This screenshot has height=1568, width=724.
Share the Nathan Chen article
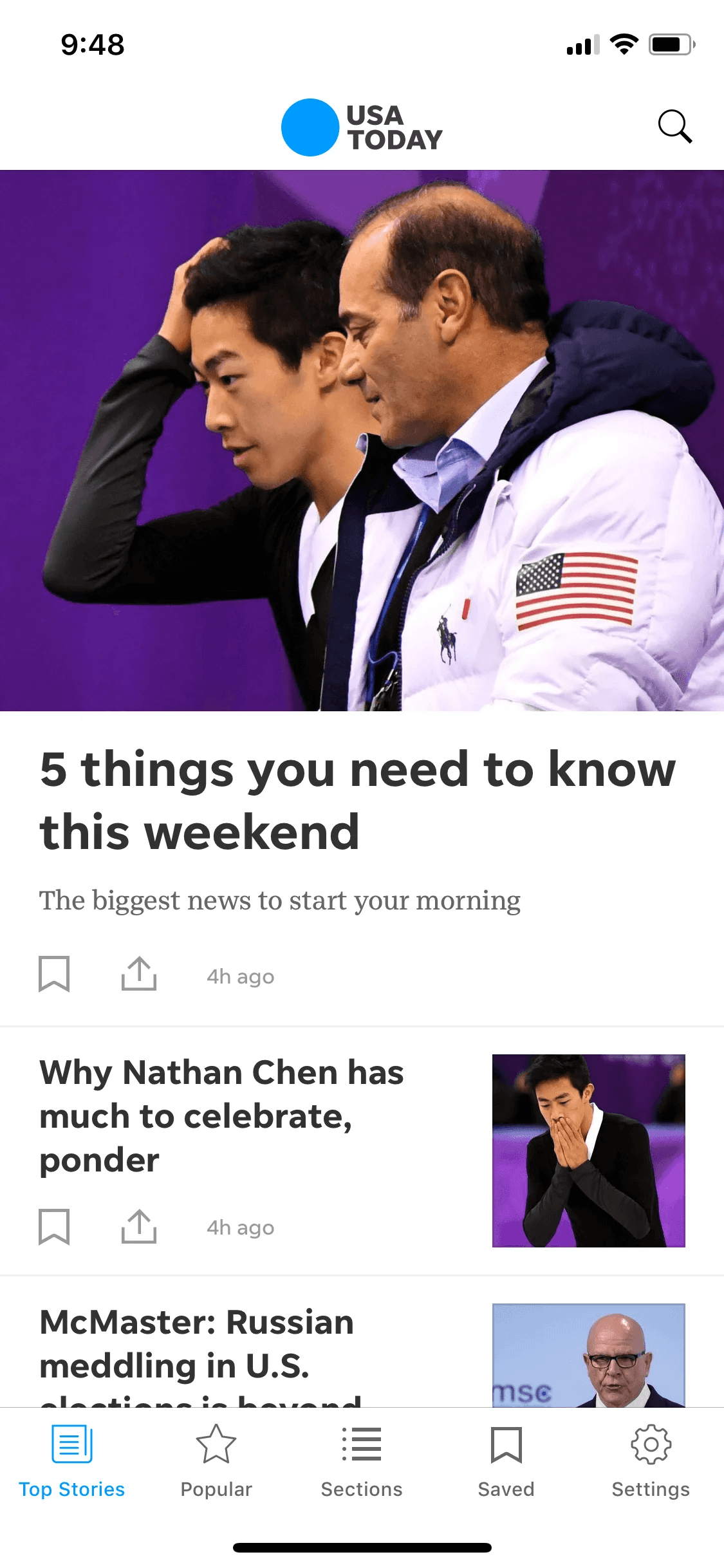click(x=139, y=1226)
